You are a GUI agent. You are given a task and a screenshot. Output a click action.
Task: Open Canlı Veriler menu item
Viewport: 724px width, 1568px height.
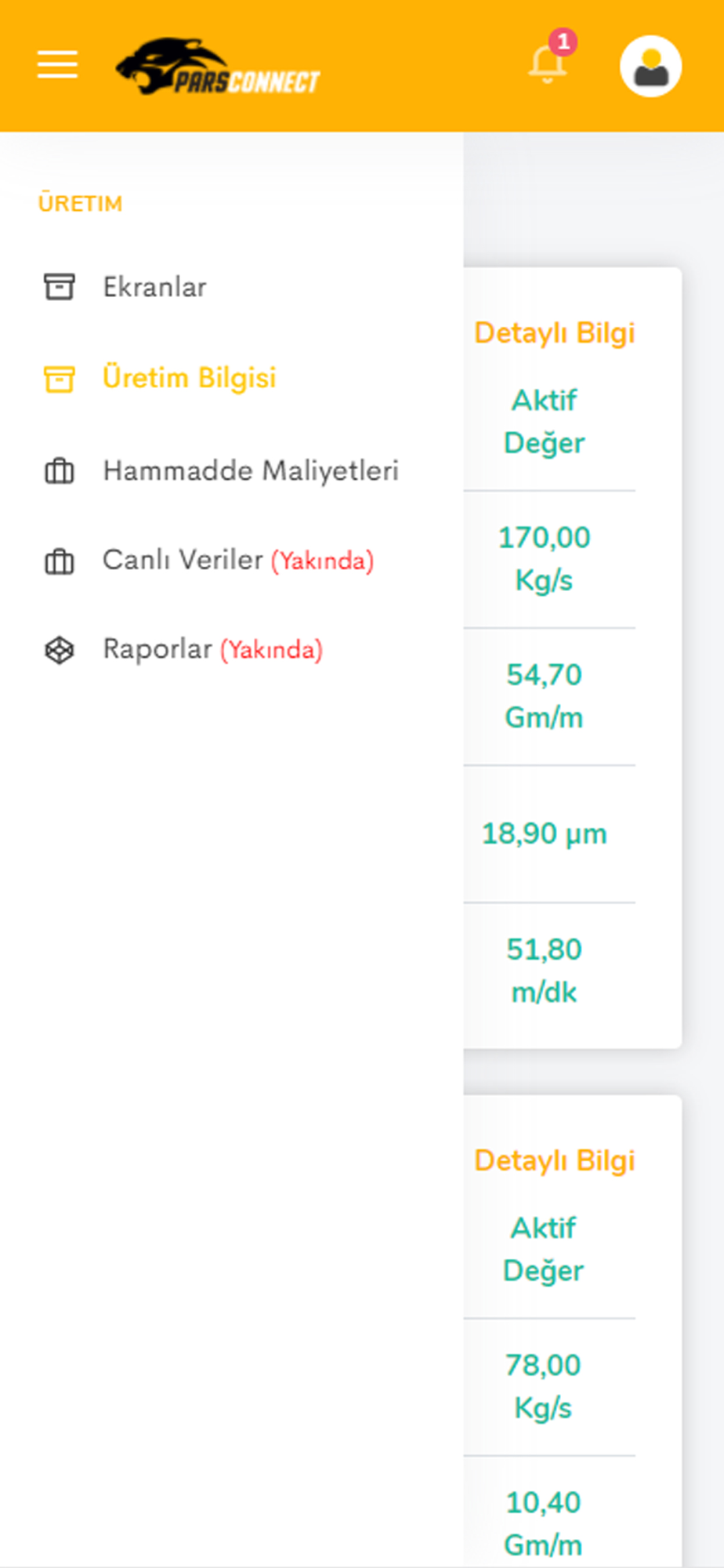pyautogui.click(x=231, y=561)
